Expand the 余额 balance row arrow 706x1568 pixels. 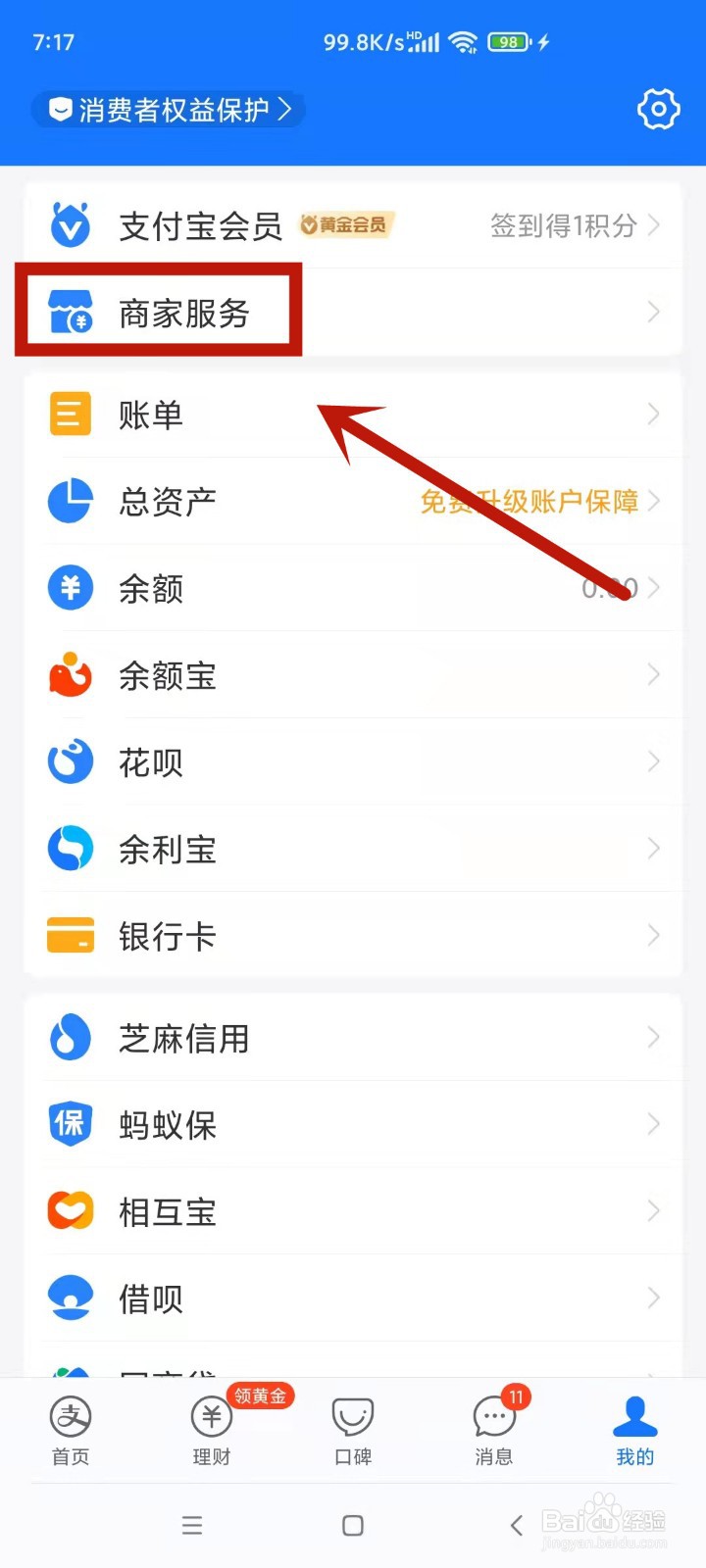pos(654,587)
